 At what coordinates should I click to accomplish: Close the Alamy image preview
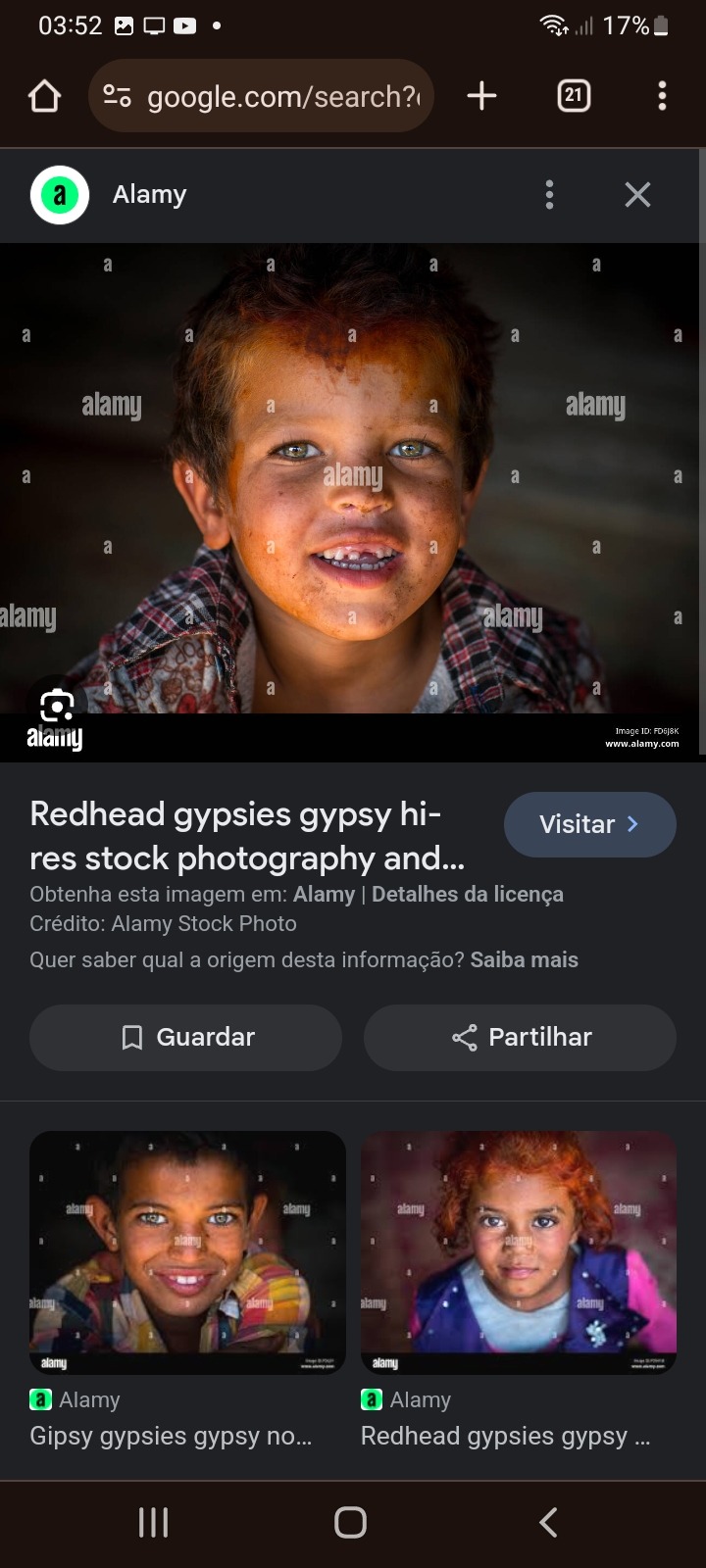click(x=637, y=195)
